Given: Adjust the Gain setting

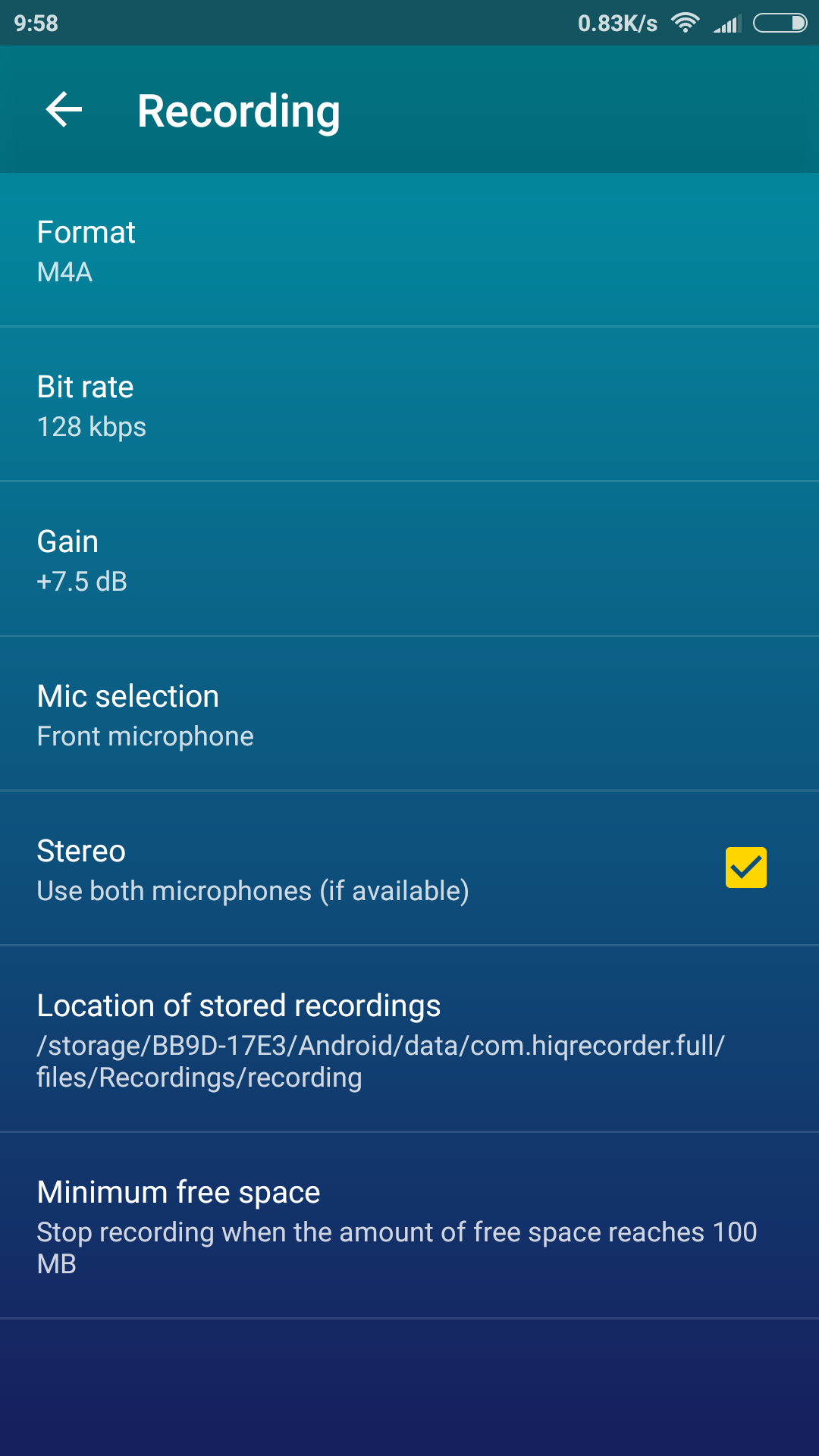Looking at the screenshot, I should pyautogui.click(x=409, y=560).
